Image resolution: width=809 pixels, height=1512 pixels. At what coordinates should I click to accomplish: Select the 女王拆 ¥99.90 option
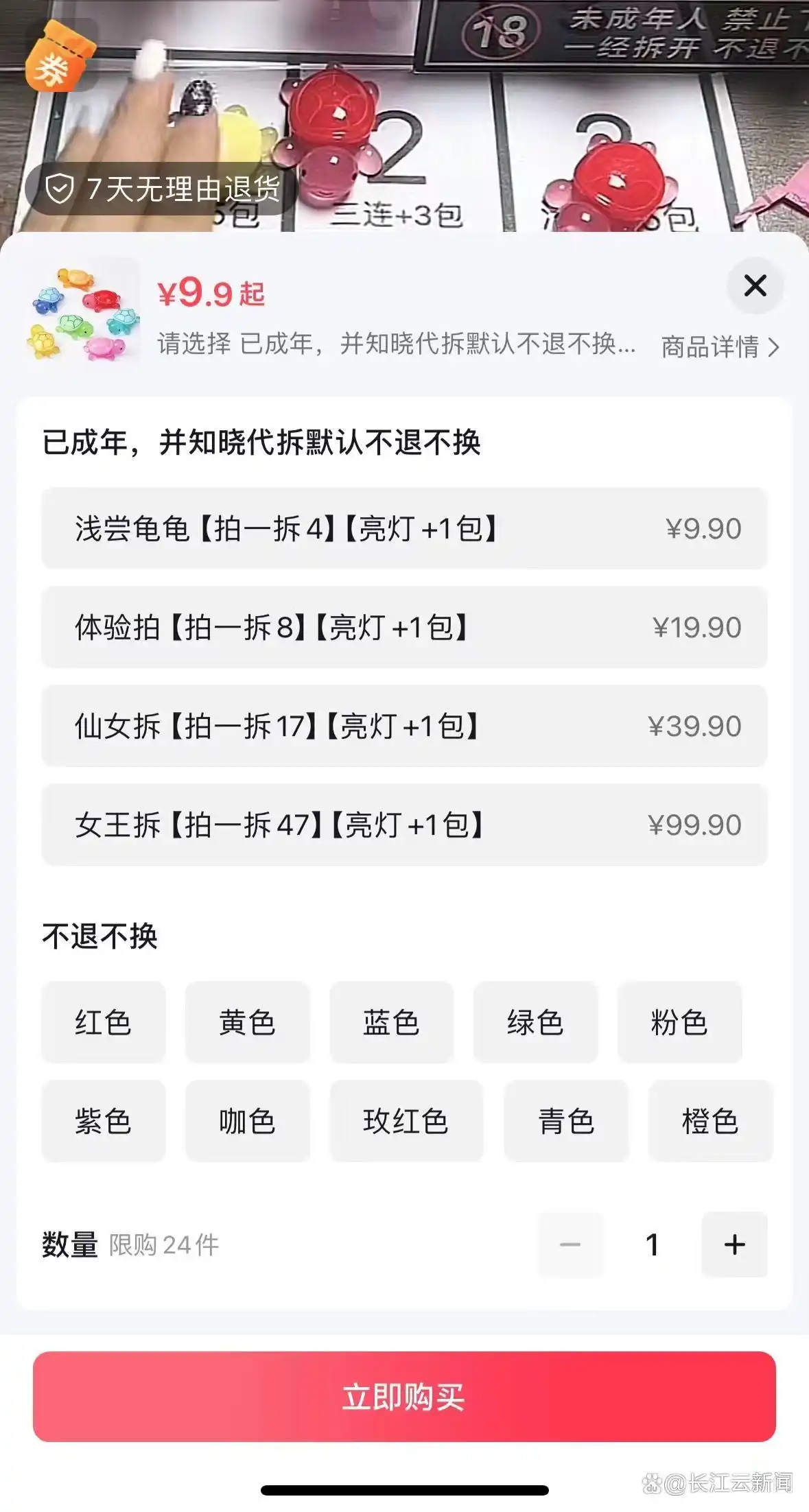click(404, 826)
